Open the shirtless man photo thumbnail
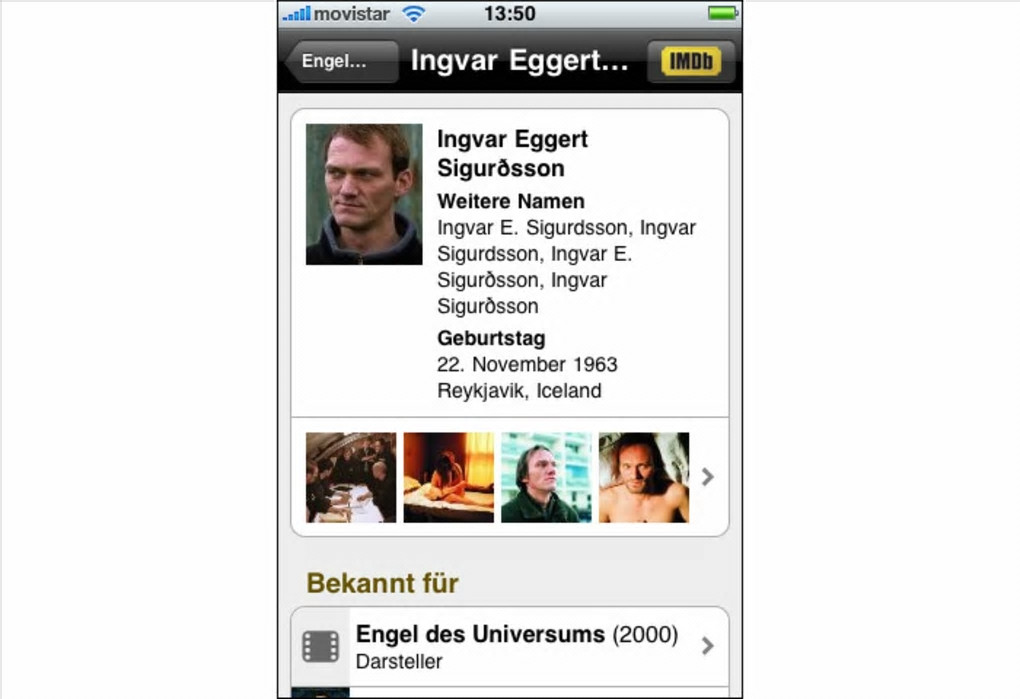 pyautogui.click(x=644, y=477)
